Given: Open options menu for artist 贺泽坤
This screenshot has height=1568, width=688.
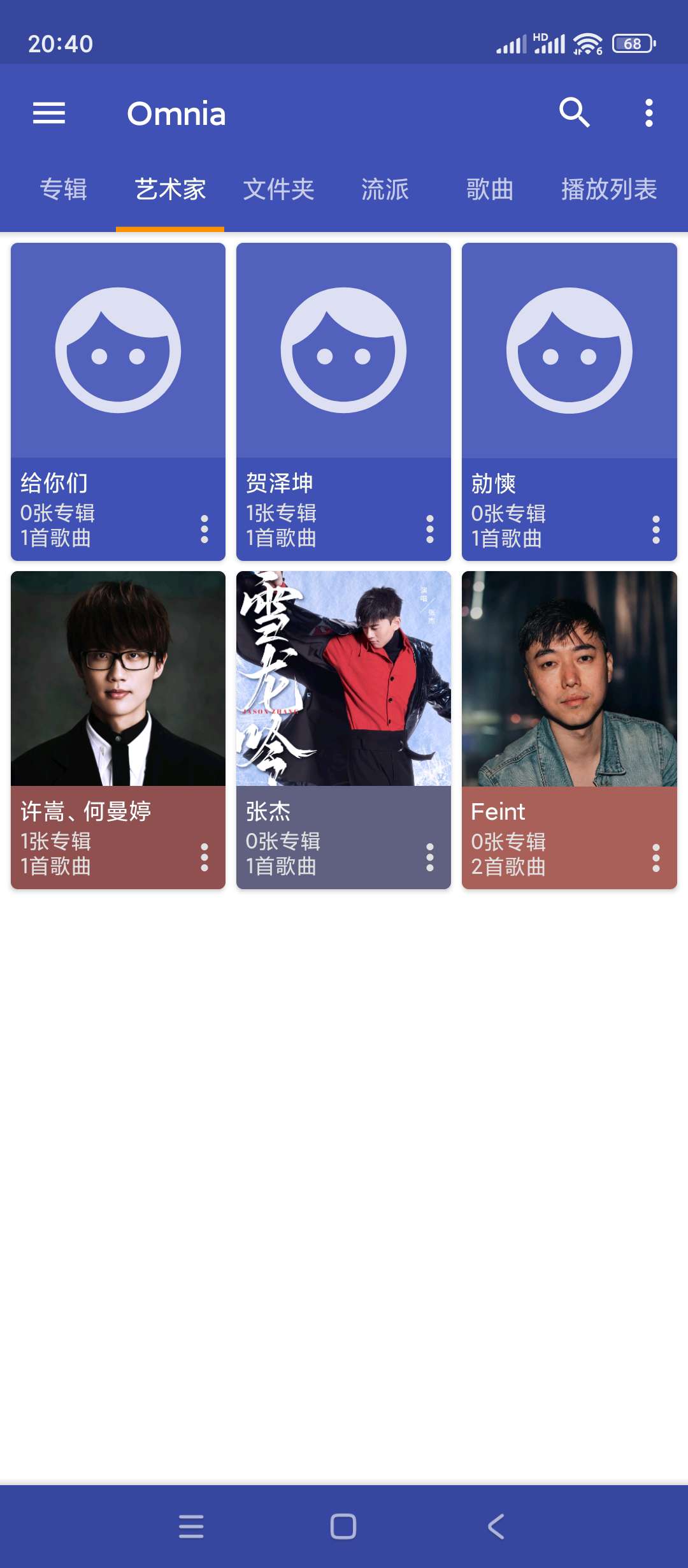Looking at the screenshot, I should click(430, 528).
